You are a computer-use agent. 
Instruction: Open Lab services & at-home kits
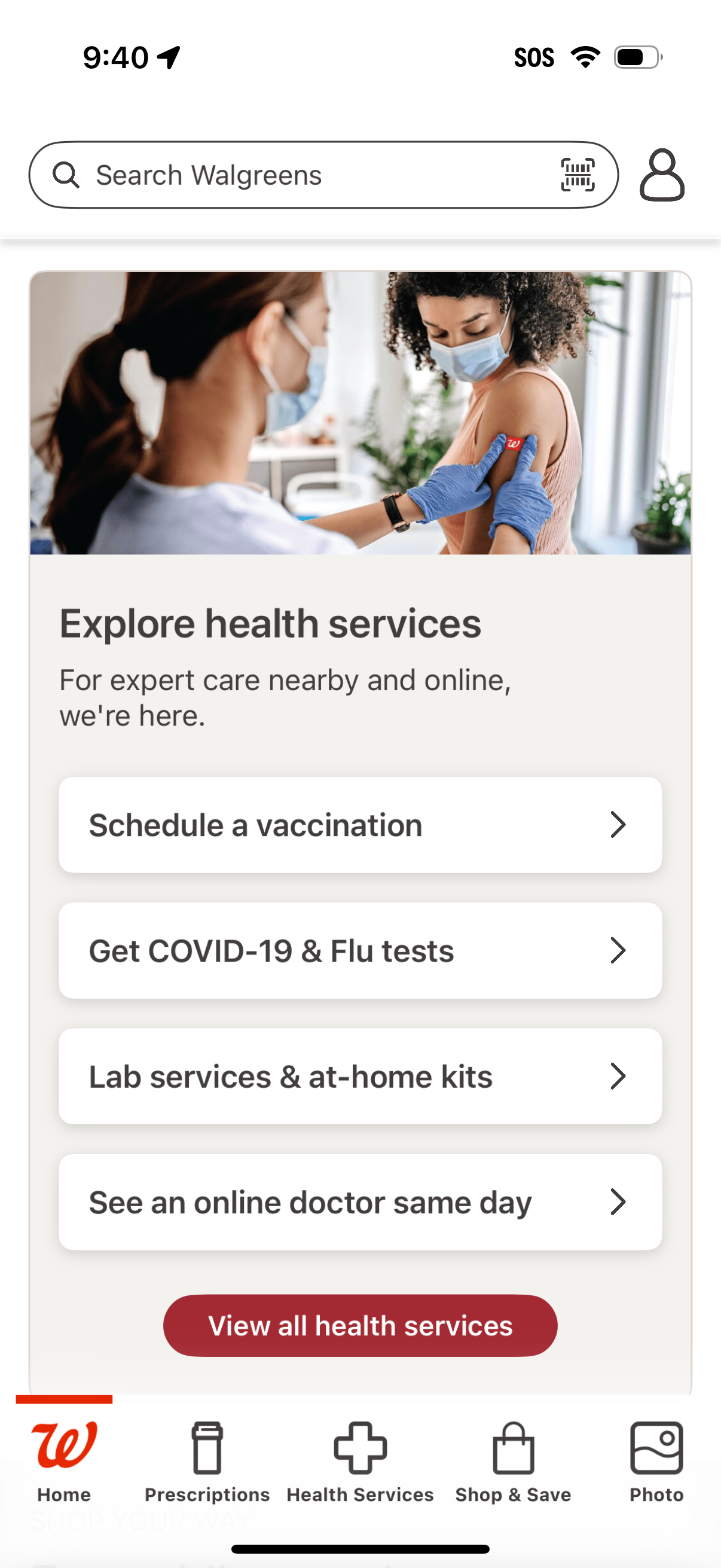360,1076
